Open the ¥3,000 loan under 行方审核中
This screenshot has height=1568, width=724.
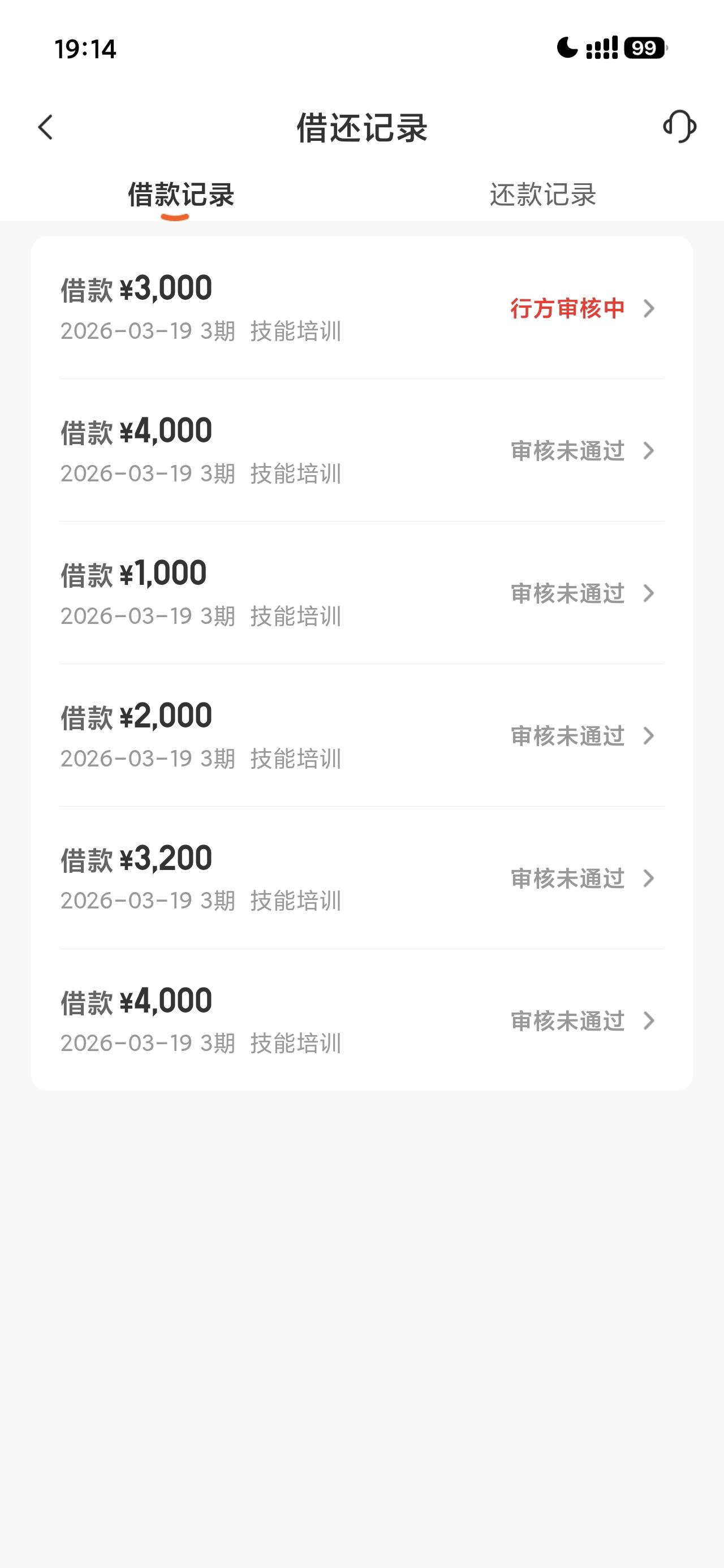pyautogui.click(x=361, y=308)
